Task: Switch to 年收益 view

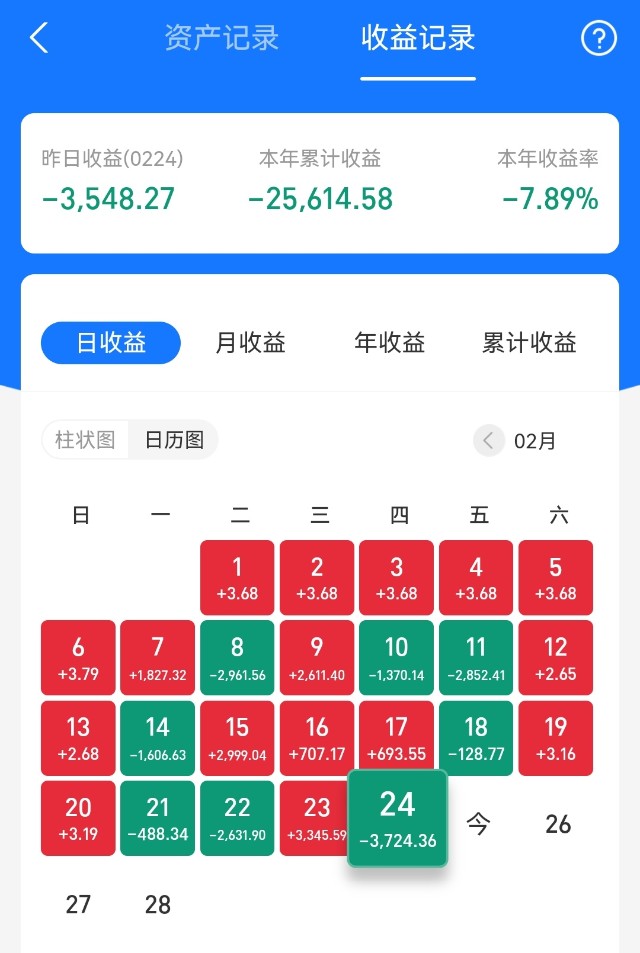Action: click(x=390, y=343)
